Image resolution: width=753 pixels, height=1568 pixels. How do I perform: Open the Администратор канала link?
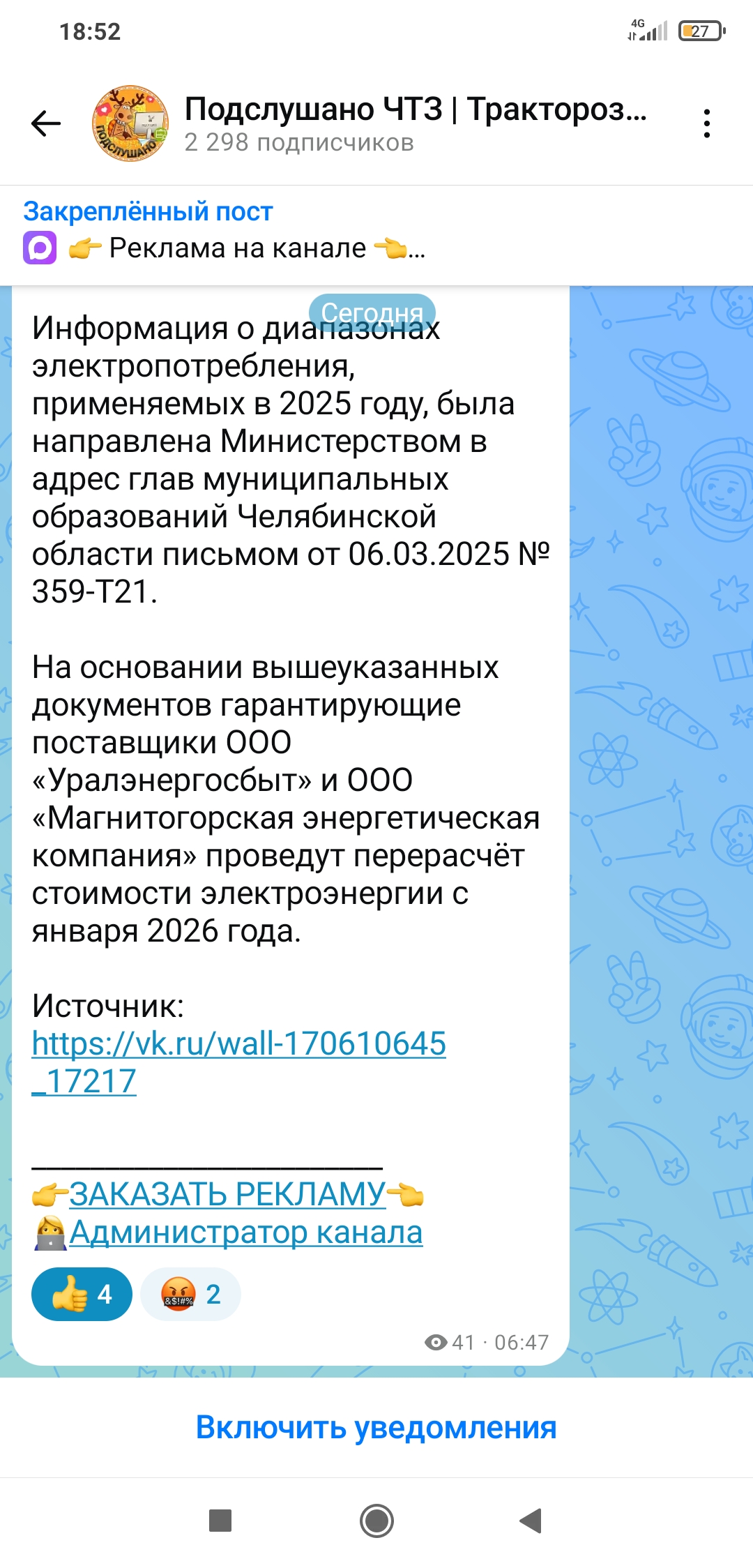coord(245,1232)
